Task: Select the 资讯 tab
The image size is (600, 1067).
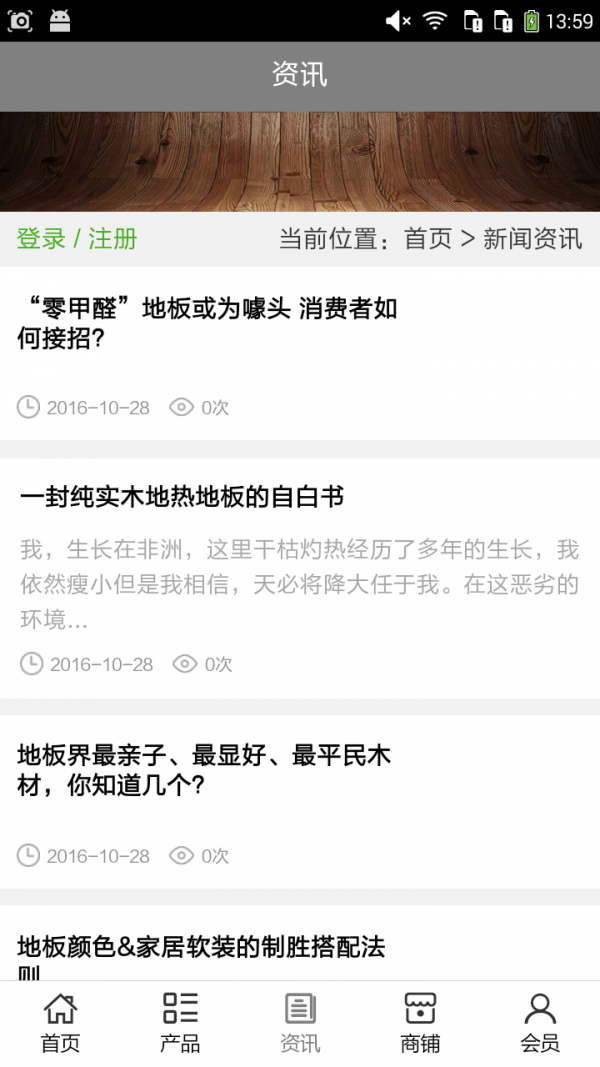Action: [x=300, y=1023]
